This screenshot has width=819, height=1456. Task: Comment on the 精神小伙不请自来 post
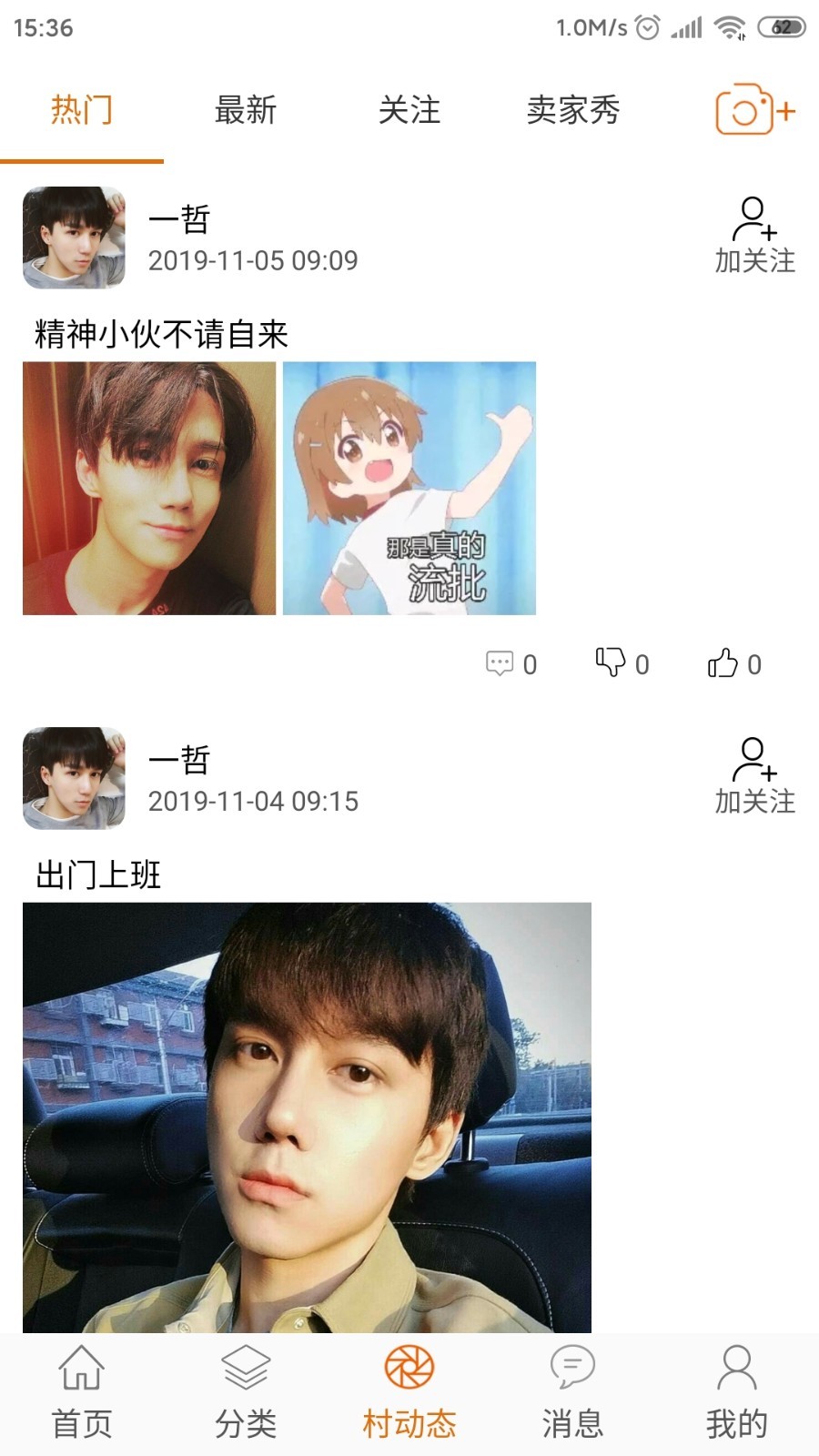(x=511, y=664)
